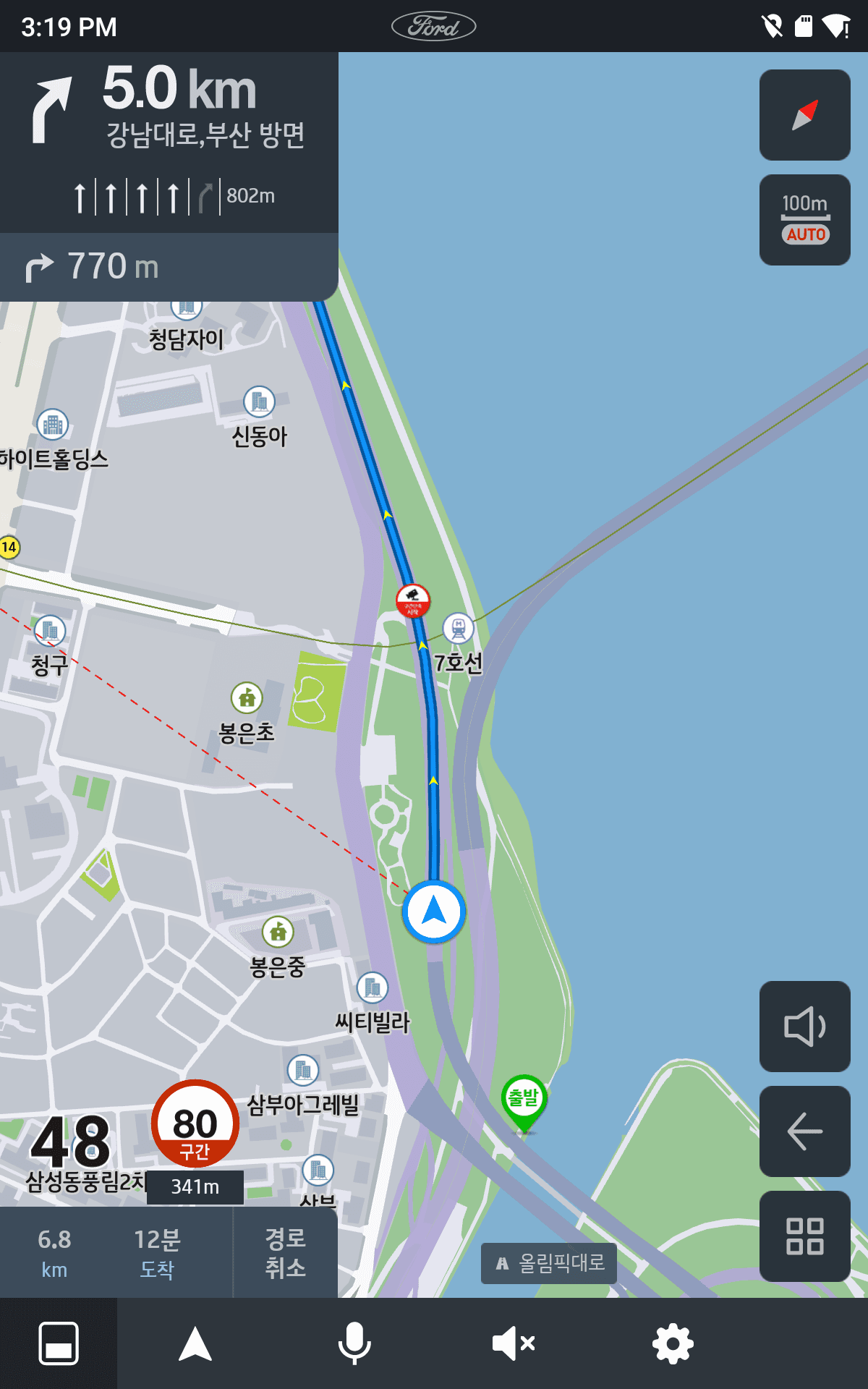This screenshot has height=1389, width=868.
Task: Open the next turn 770 m panel
Action: point(168,267)
